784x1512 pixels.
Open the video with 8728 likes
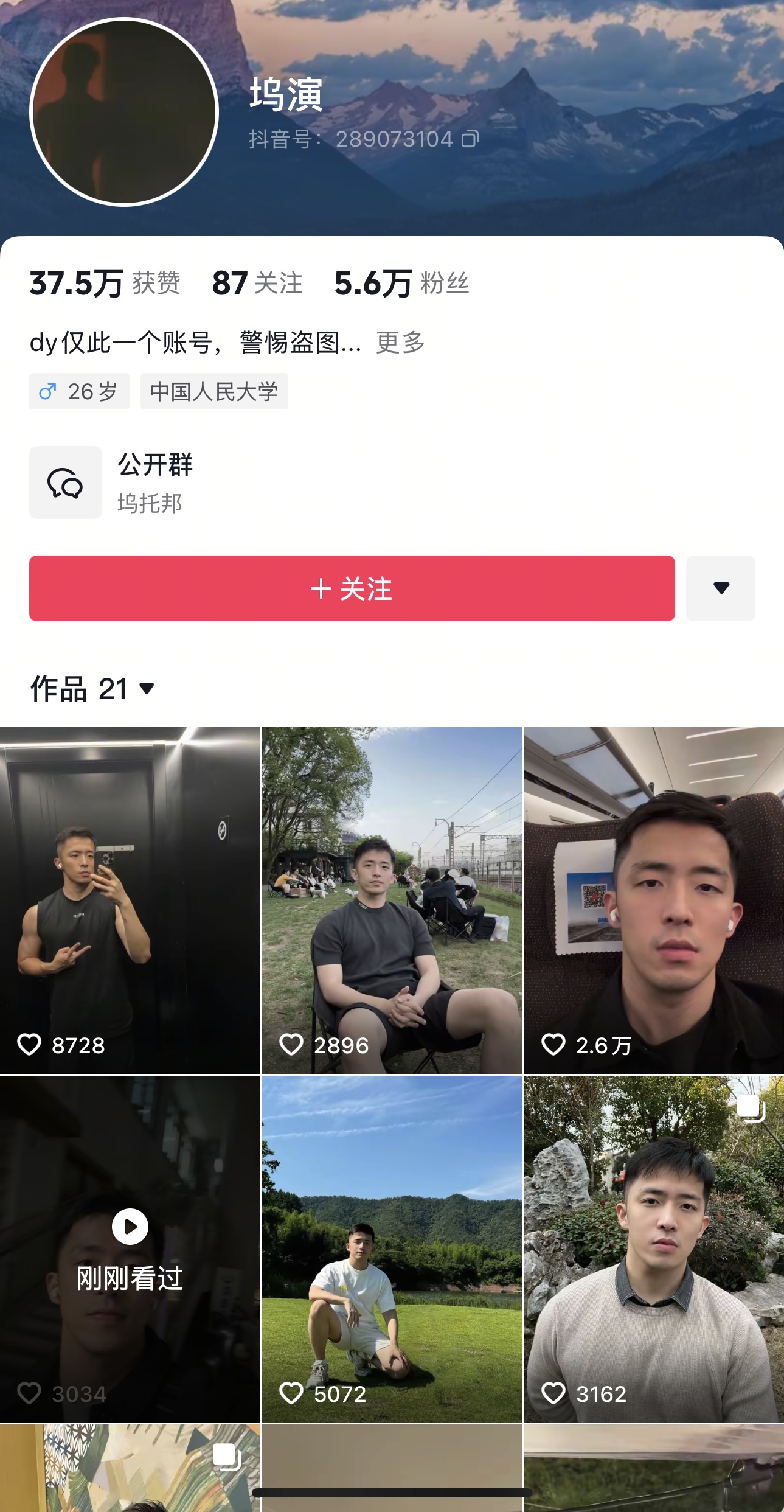click(130, 901)
